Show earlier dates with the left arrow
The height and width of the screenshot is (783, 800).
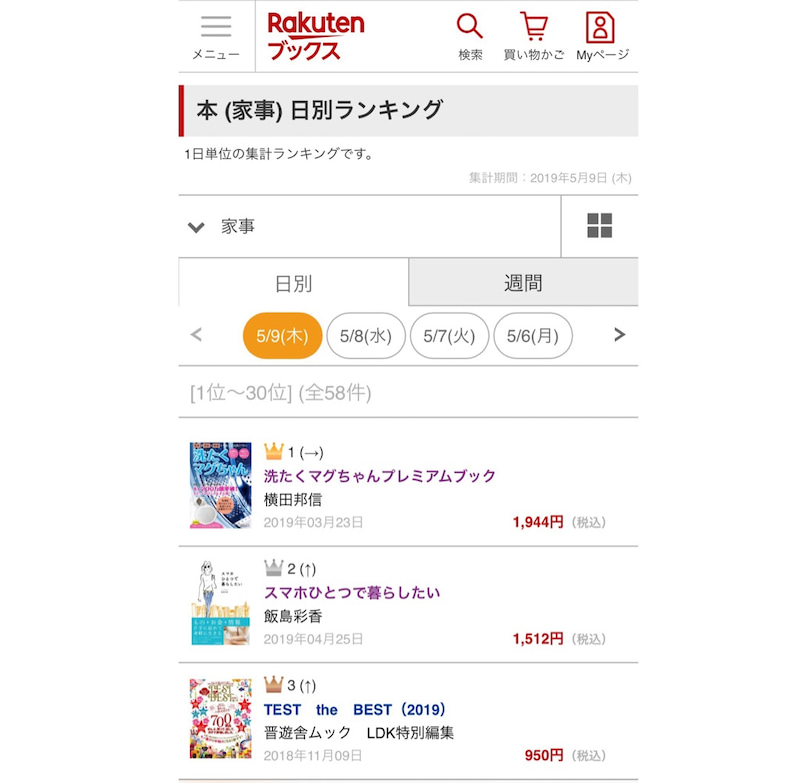pyautogui.click(x=197, y=335)
